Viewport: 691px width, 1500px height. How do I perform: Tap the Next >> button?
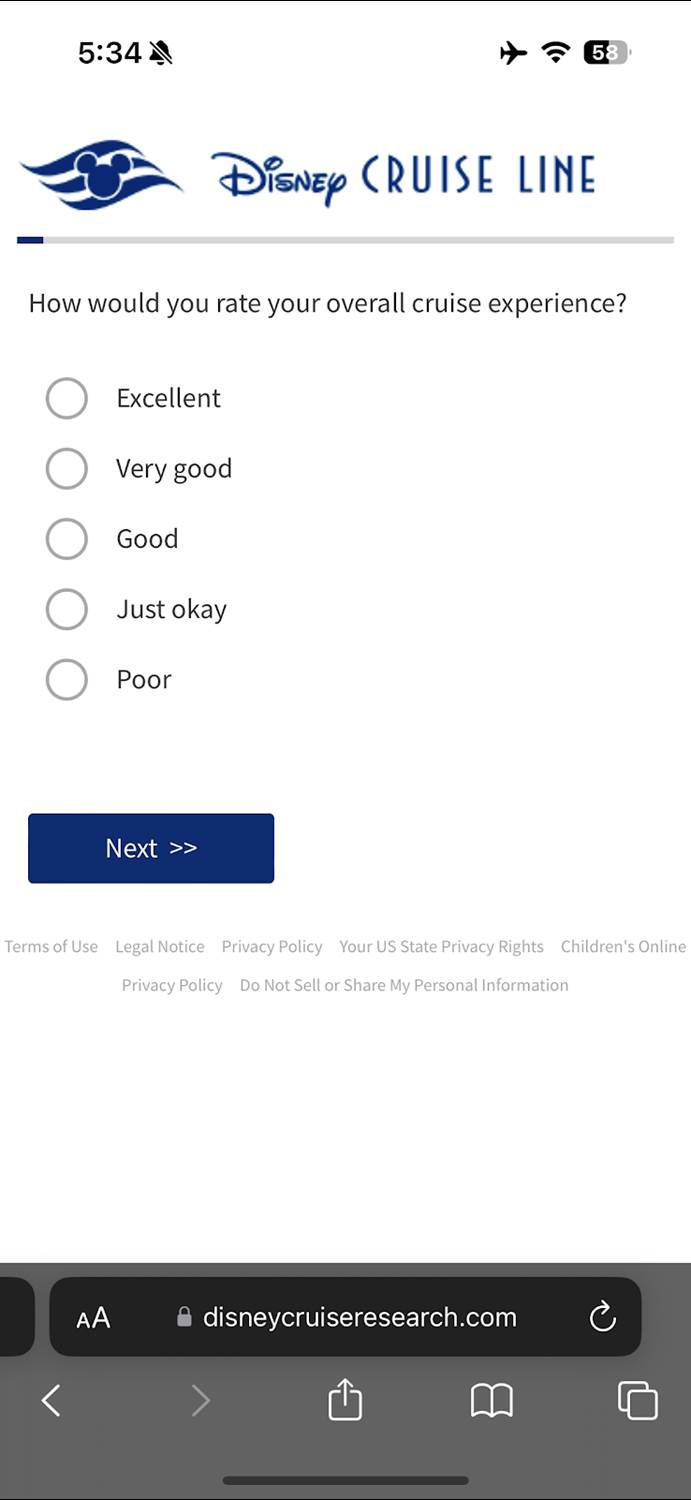click(151, 848)
